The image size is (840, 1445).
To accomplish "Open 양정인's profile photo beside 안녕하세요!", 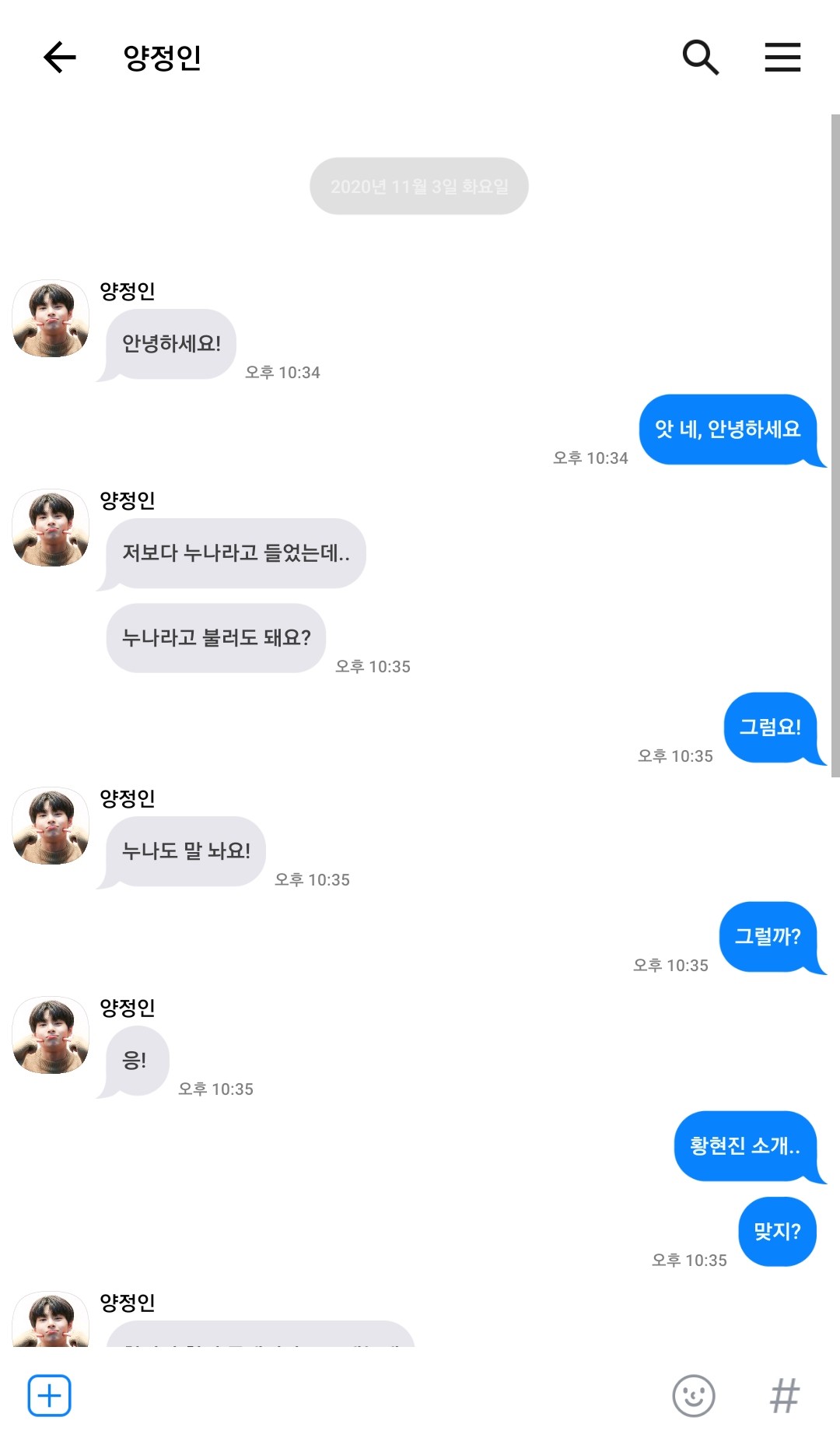I will point(51,319).
